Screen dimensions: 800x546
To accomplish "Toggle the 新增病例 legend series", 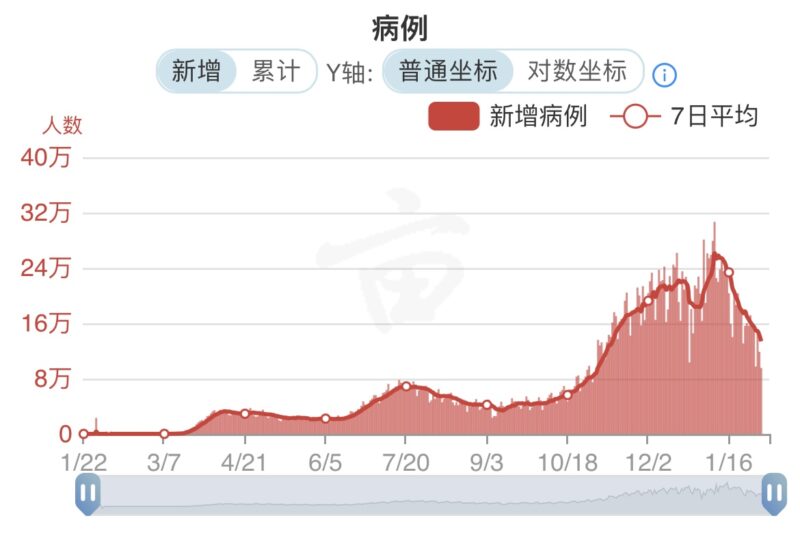I will 508,116.
